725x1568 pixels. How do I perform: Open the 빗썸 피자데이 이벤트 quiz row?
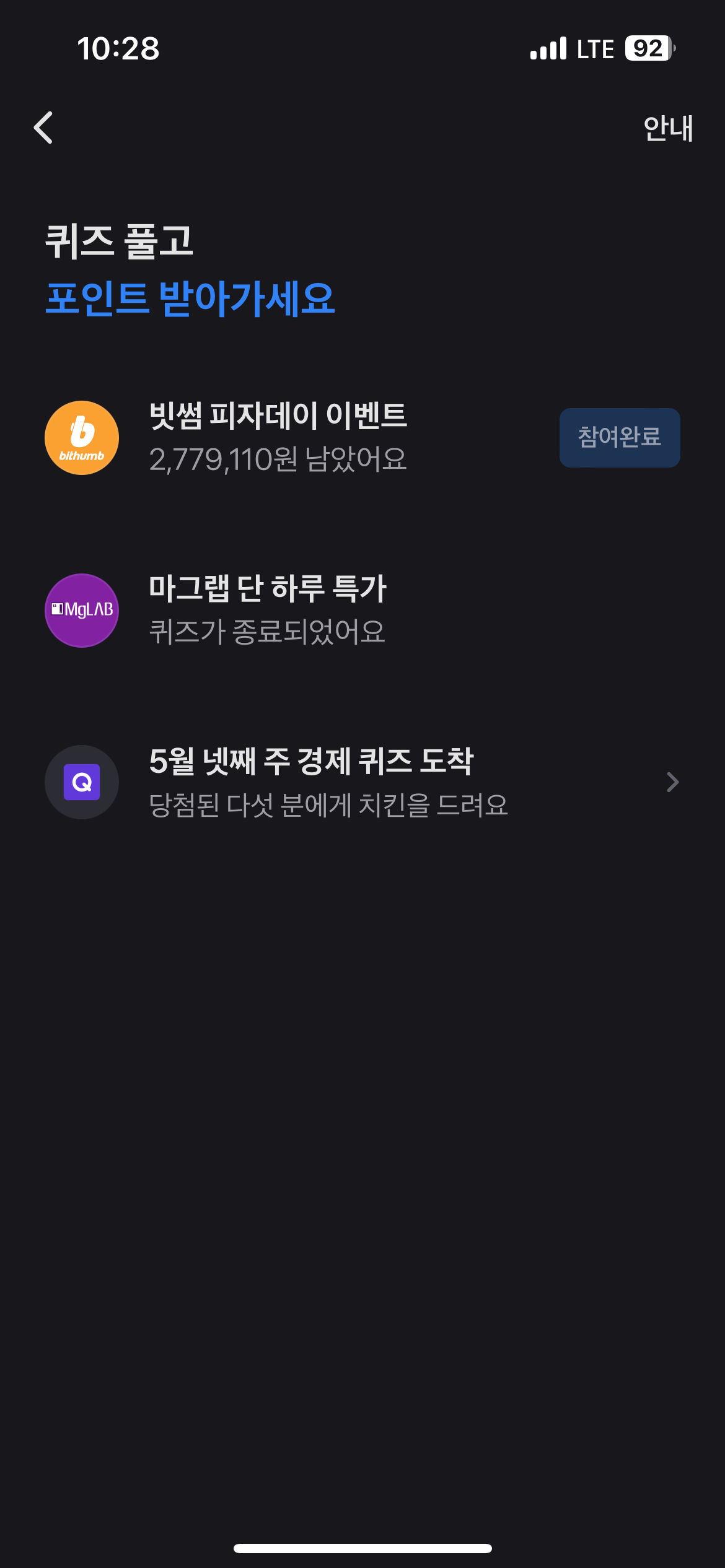278,437
